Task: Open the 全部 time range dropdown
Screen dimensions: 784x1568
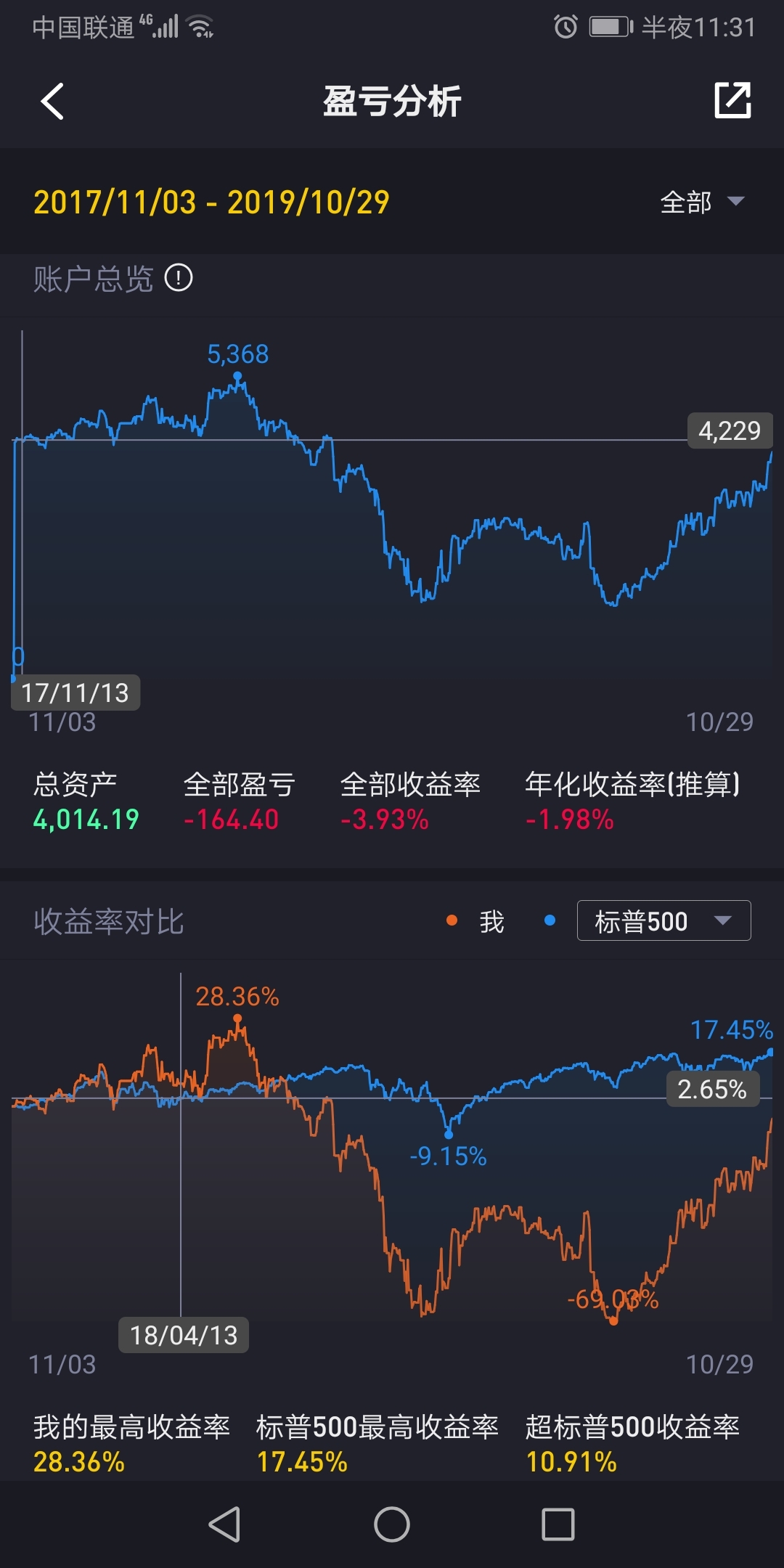Action: click(702, 202)
